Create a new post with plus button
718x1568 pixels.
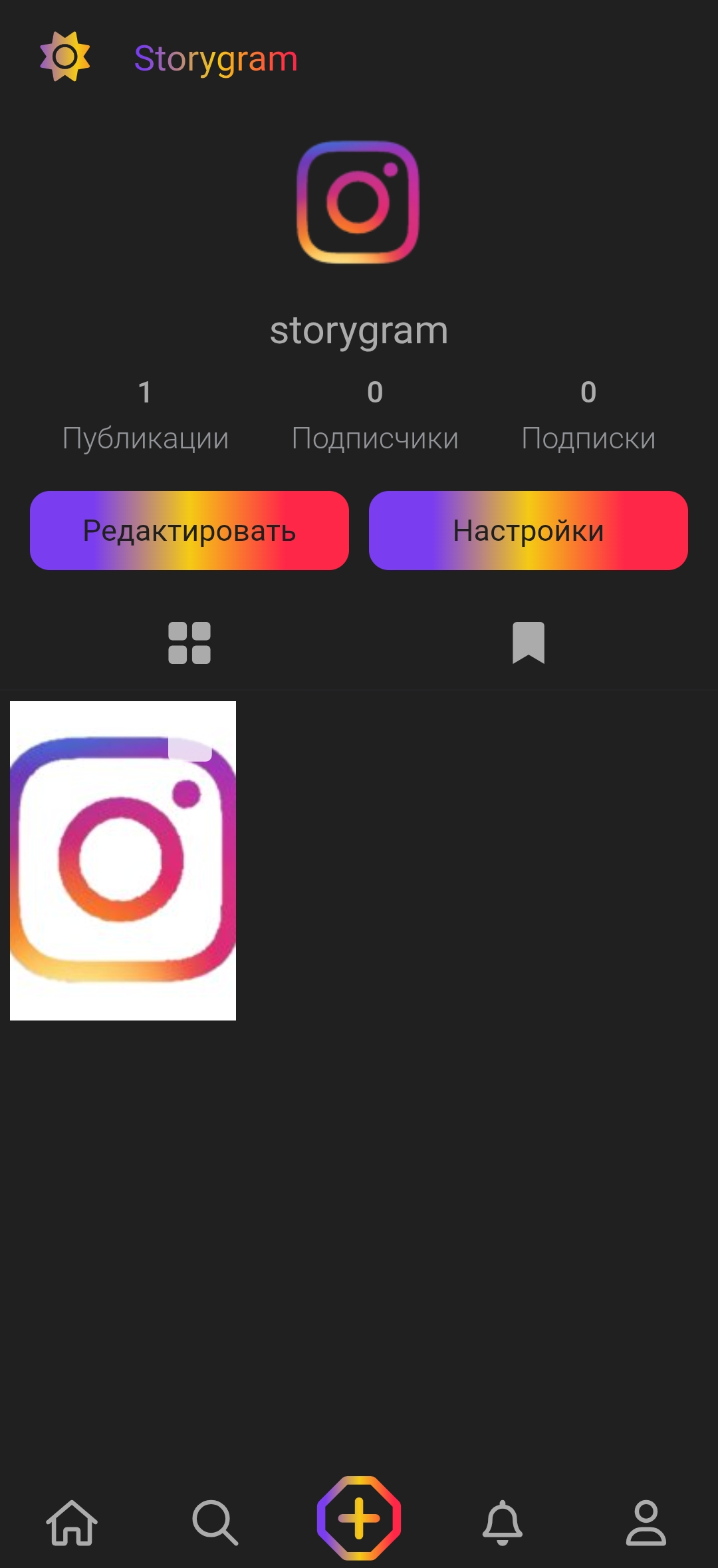click(359, 1518)
